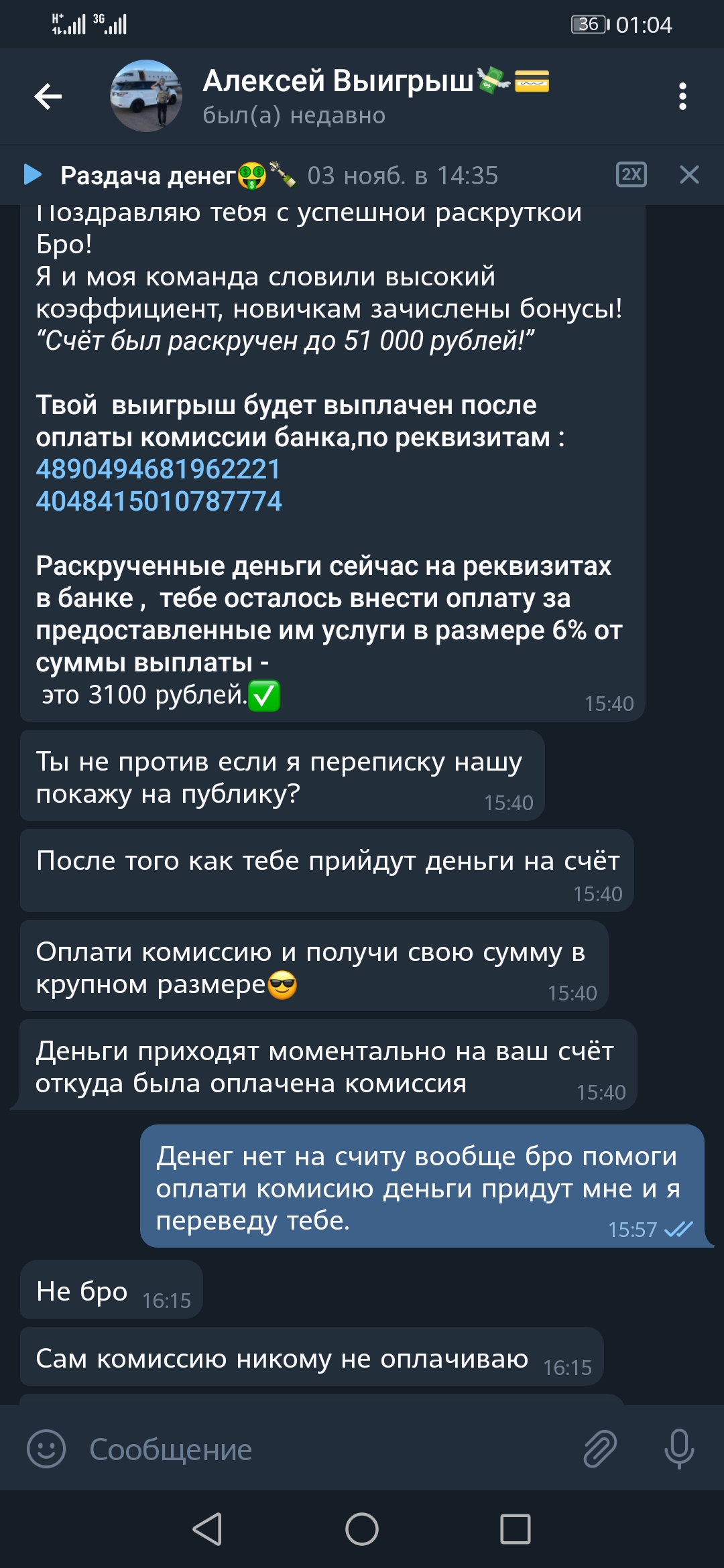724x1568 pixels.
Task: Tap the system home button
Action: coord(362,1529)
